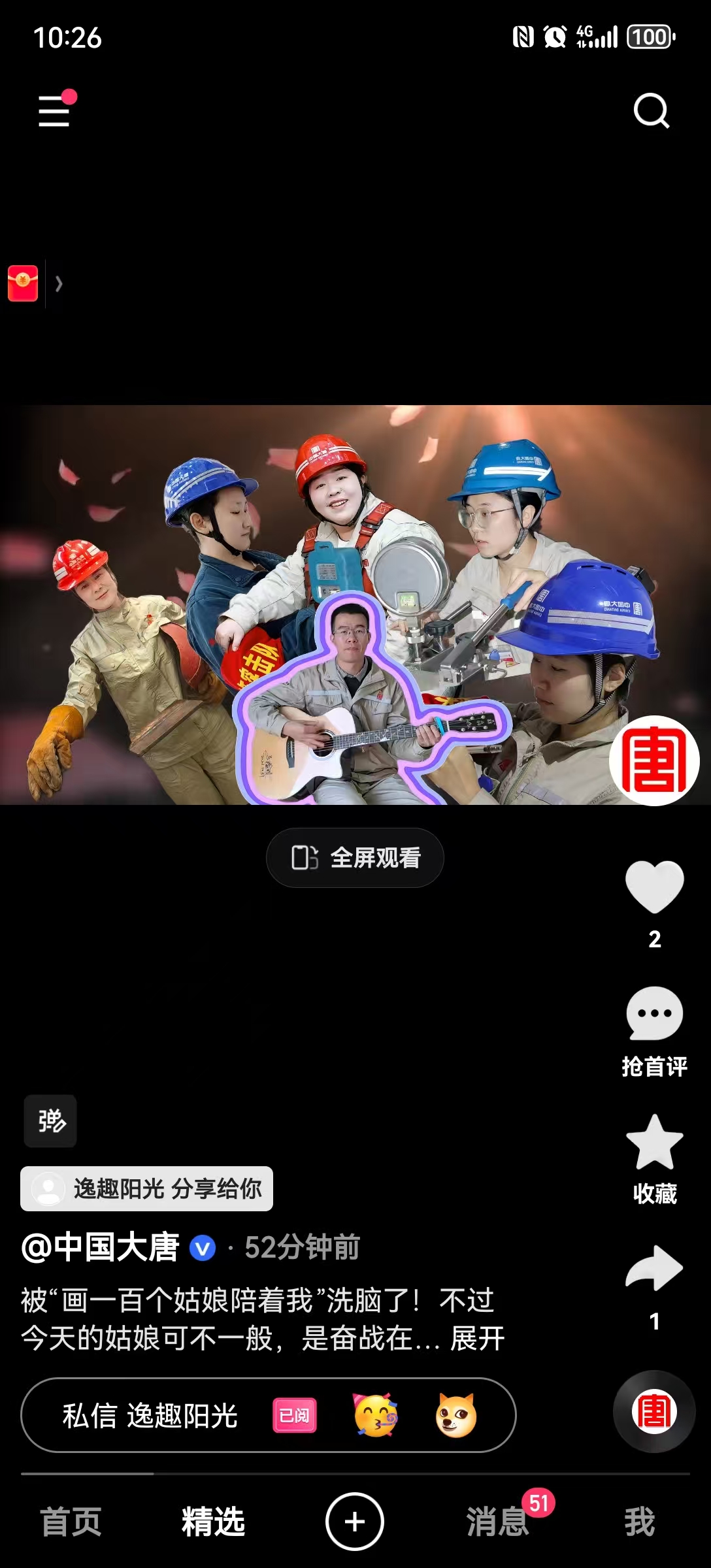Tap 全屏观看 to watch fullscreen
711x1568 pixels.
tap(355, 858)
